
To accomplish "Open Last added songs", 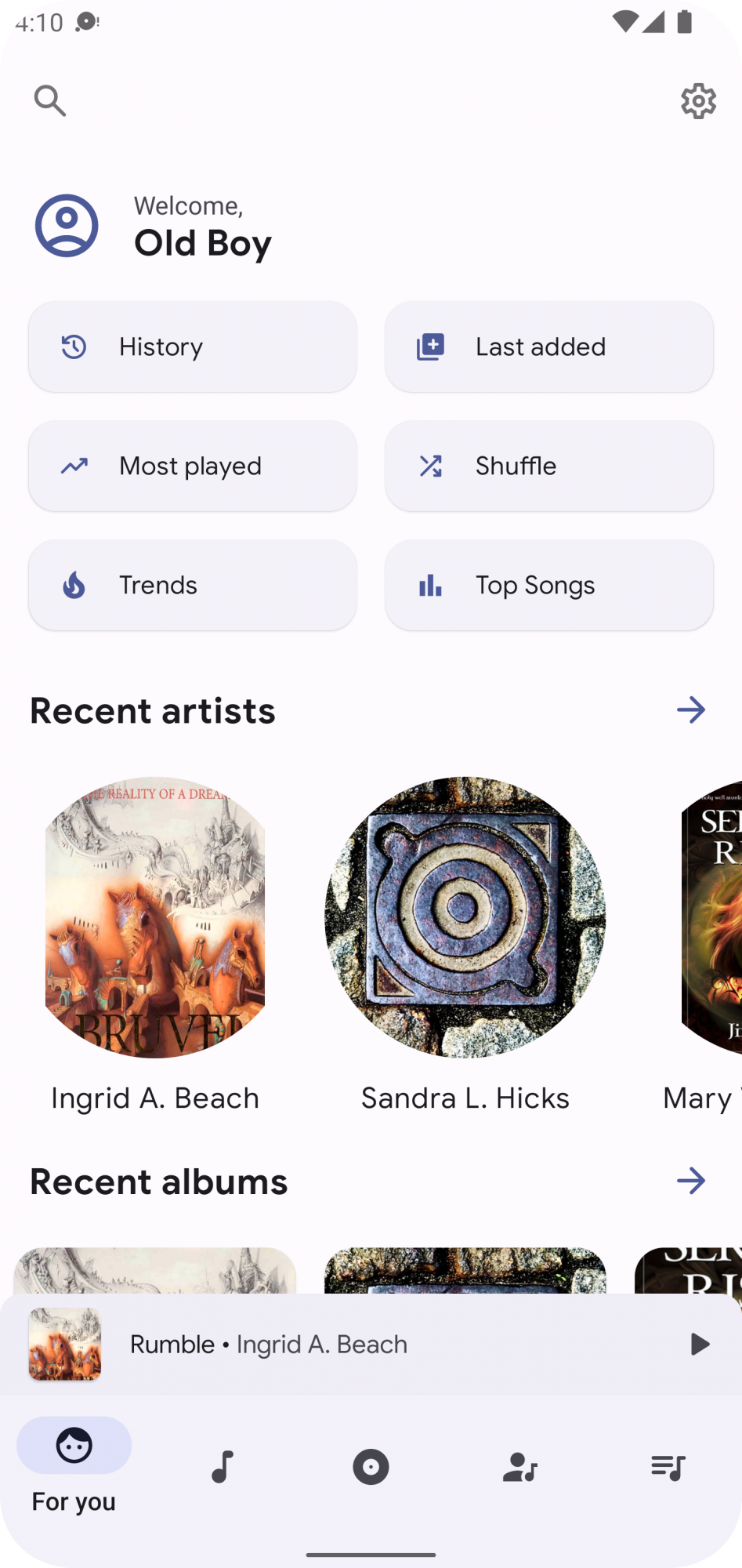I will (548, 347).
